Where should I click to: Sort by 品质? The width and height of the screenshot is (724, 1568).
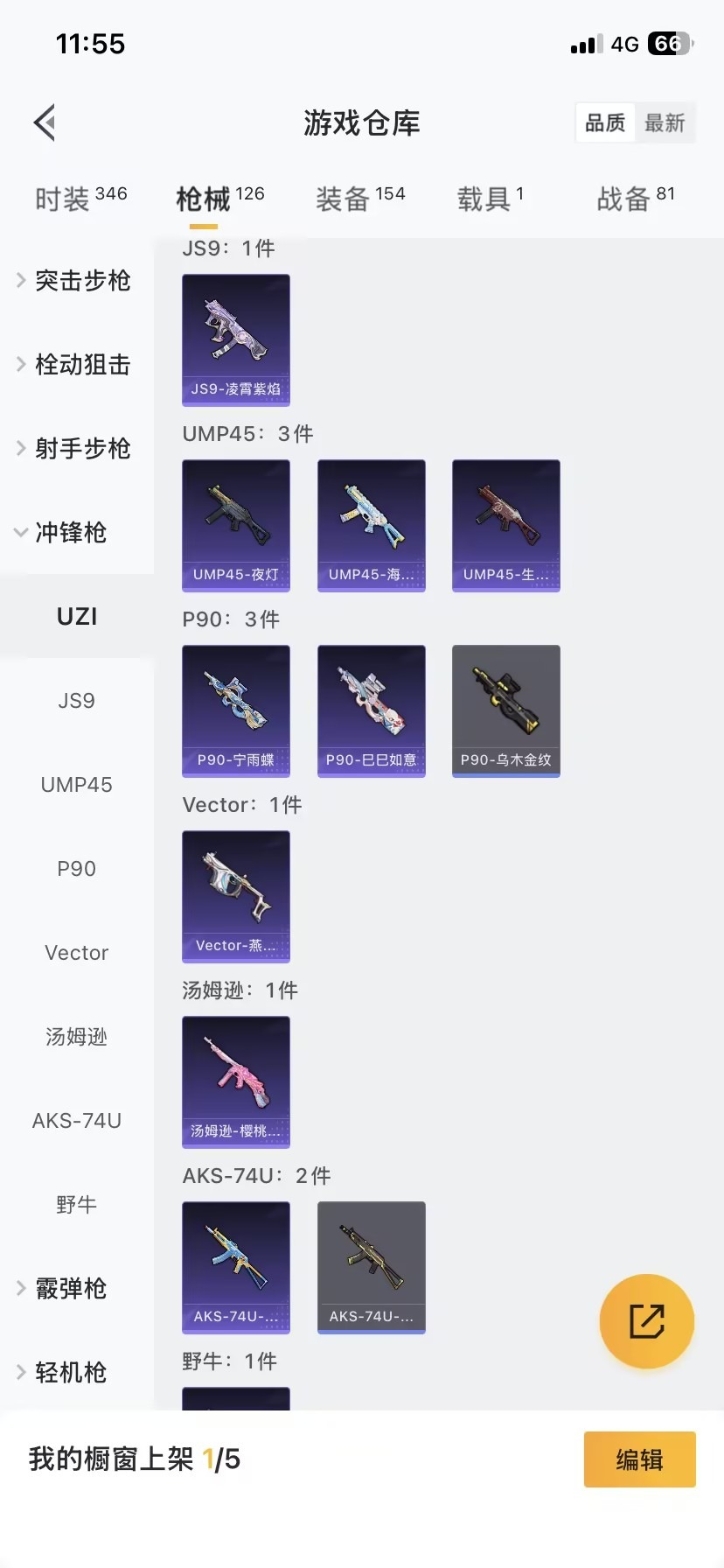pyautogui.click(x=605, y=123)
